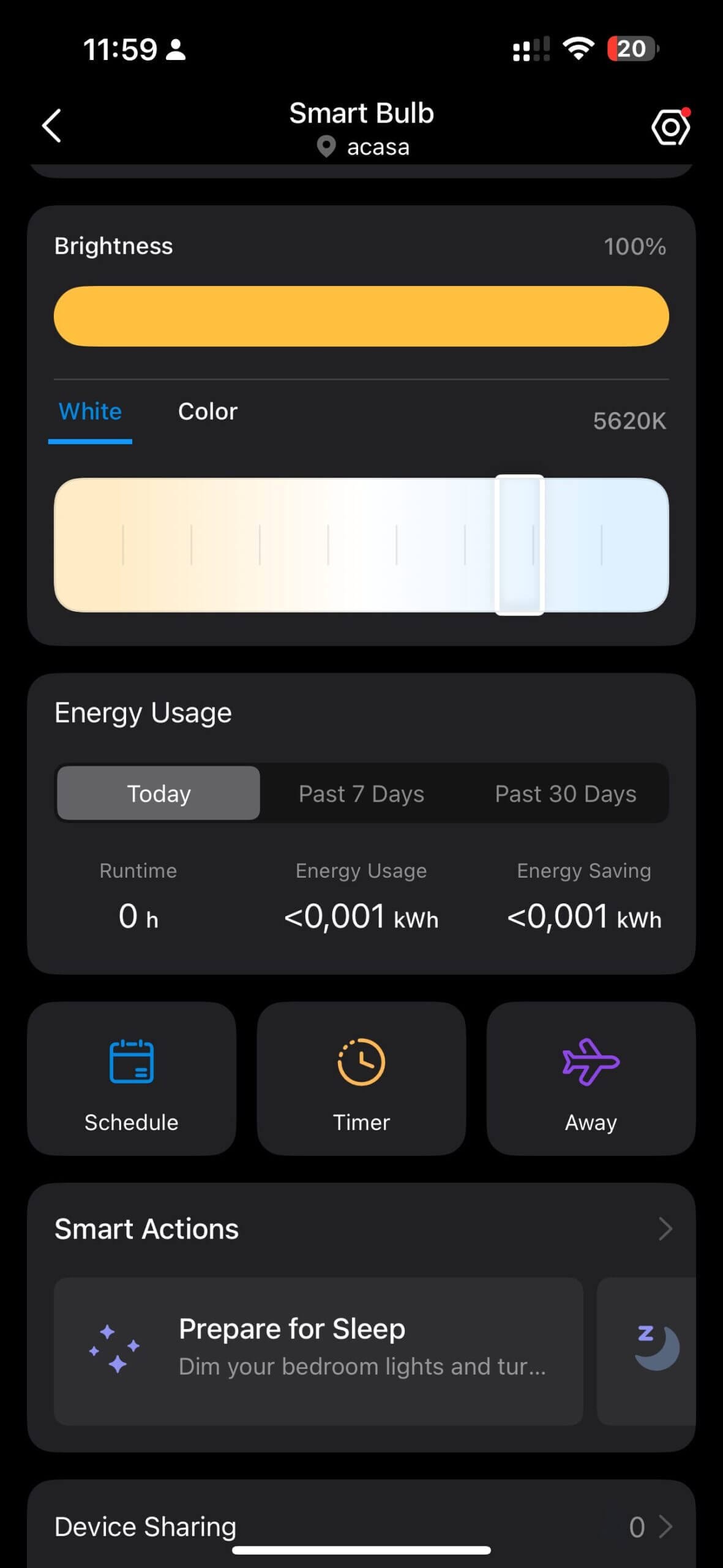This screenshot has width=723, height=1568.
Task: Open the Prepare for Sleep action
Action: [x=318, y=1351]
